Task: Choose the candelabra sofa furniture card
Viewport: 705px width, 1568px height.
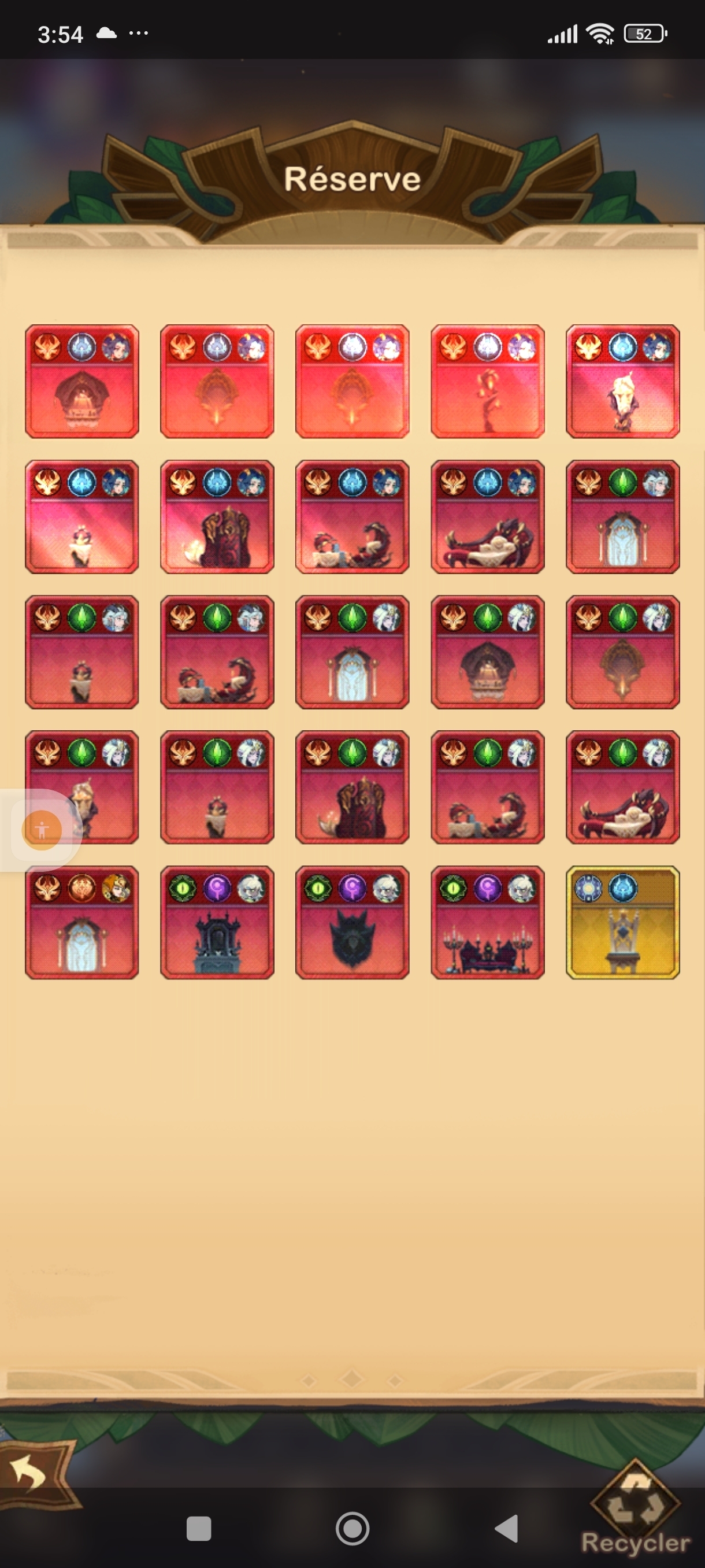Action: (x=487, y=922)
